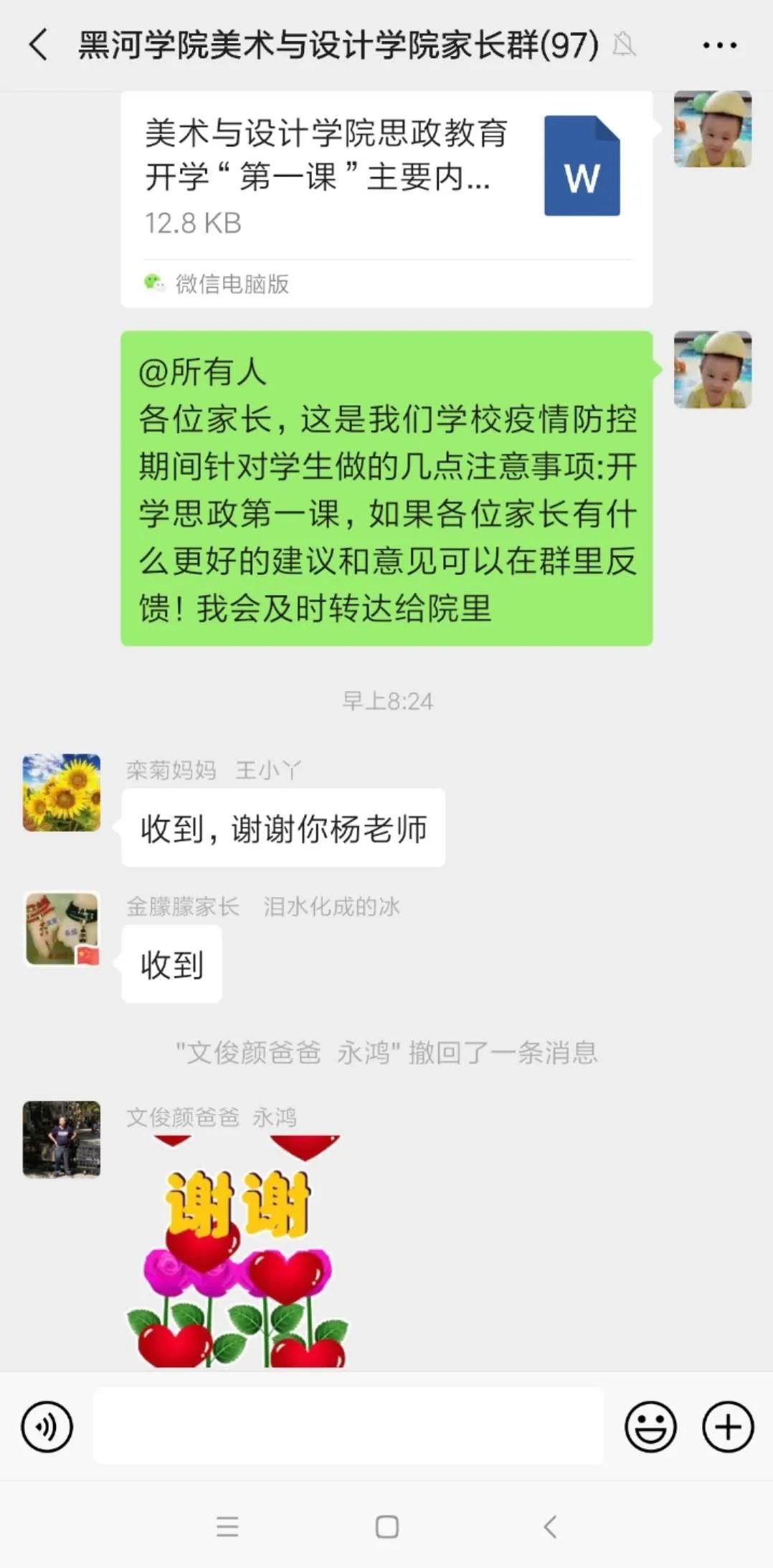This screenshot has height=1568, width=773.
Task: Open the 谢谢 flower sticker
Action: [237, 1251]
